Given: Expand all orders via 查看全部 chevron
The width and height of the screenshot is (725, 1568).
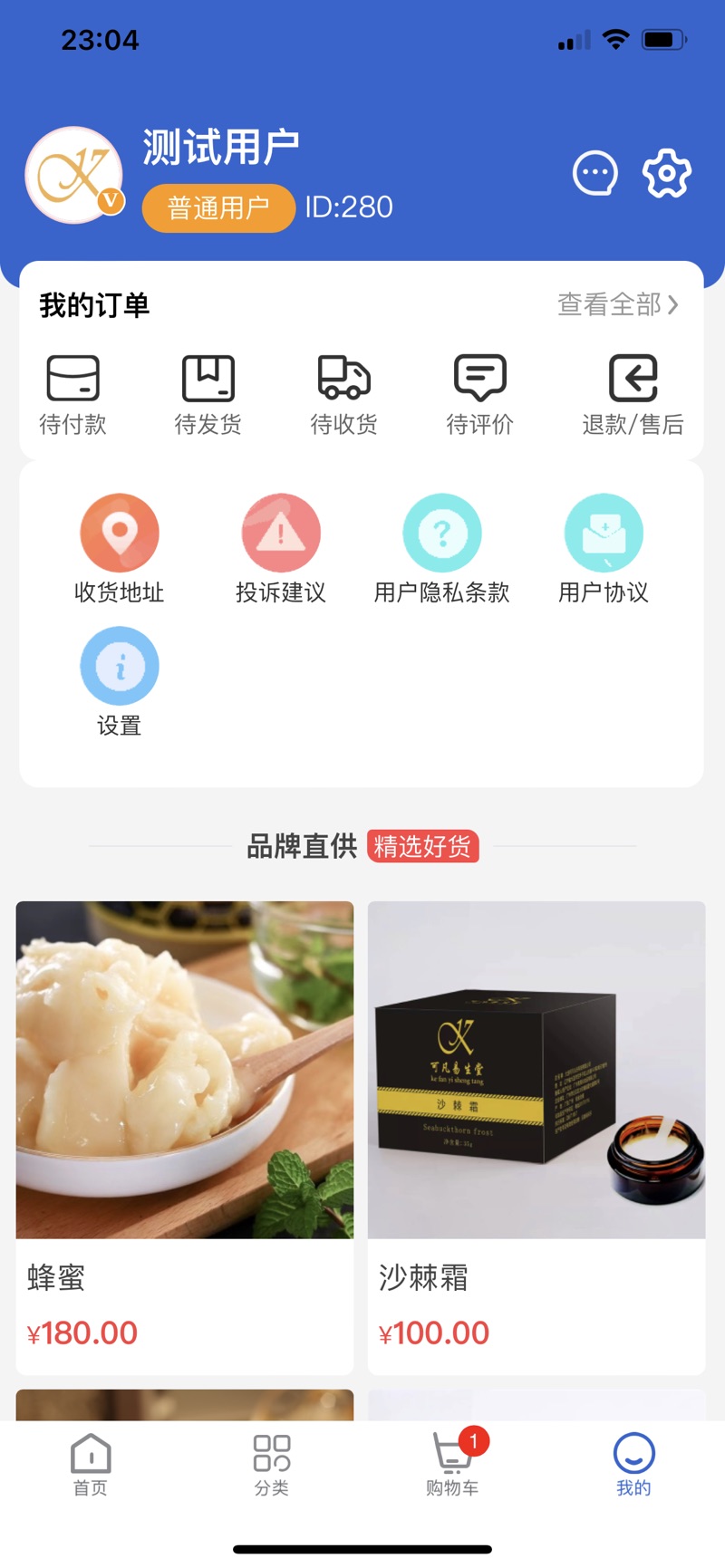Looking at the screenshot, I should coord(618,305).
